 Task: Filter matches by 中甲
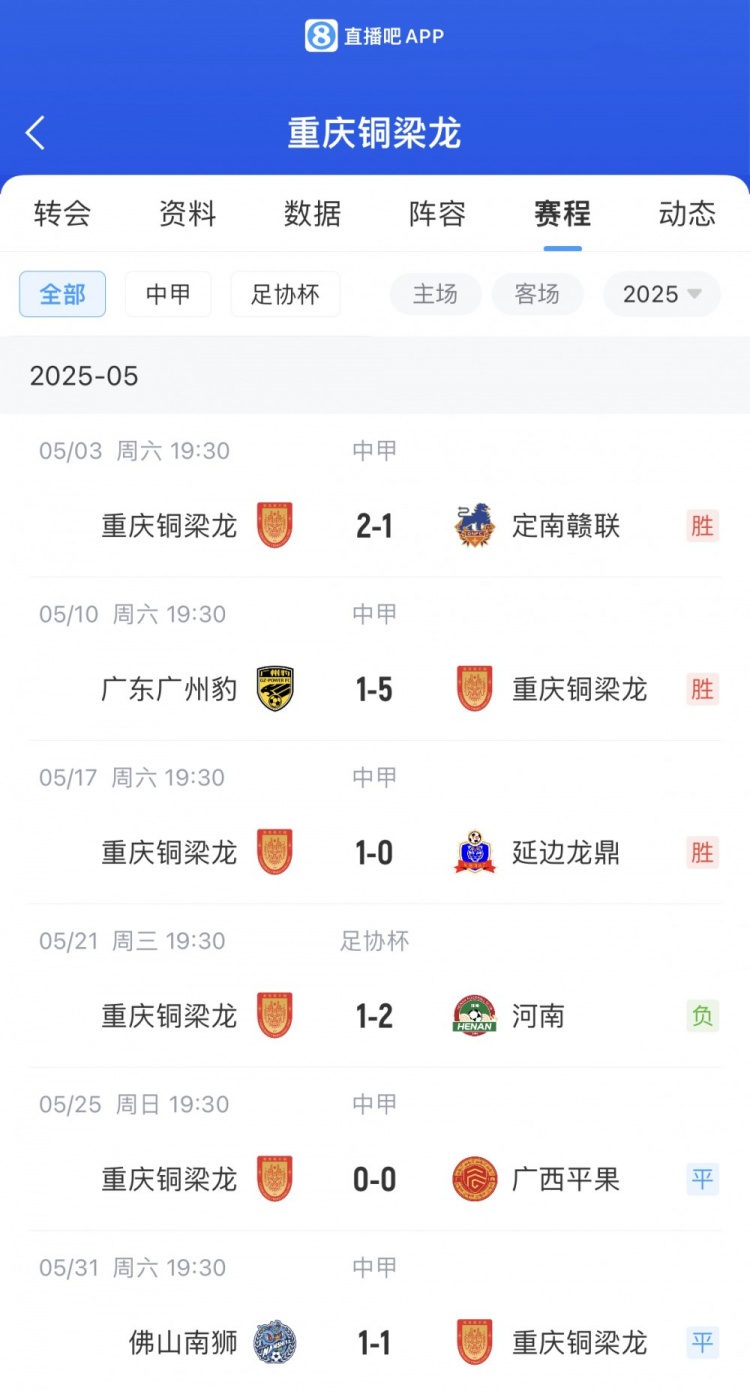[168, 294]
